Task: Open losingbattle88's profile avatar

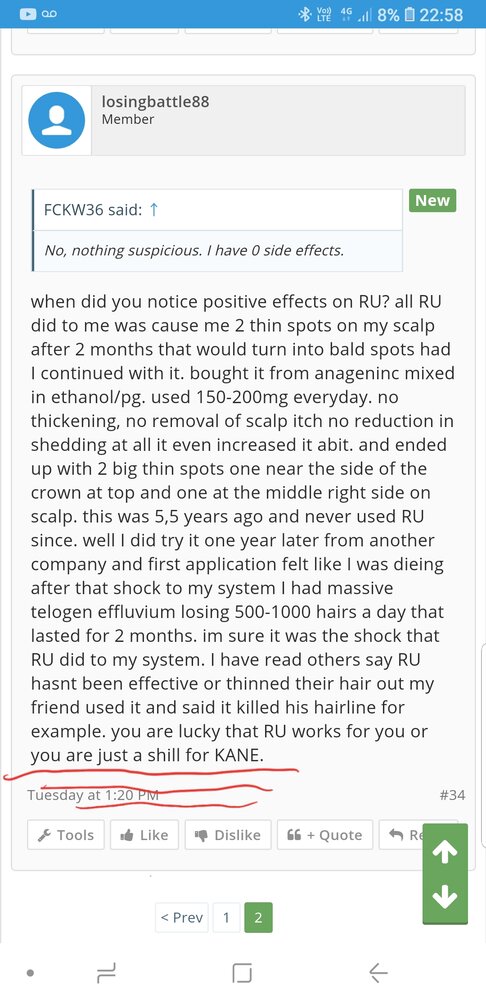Action: (x=56, y=121)
